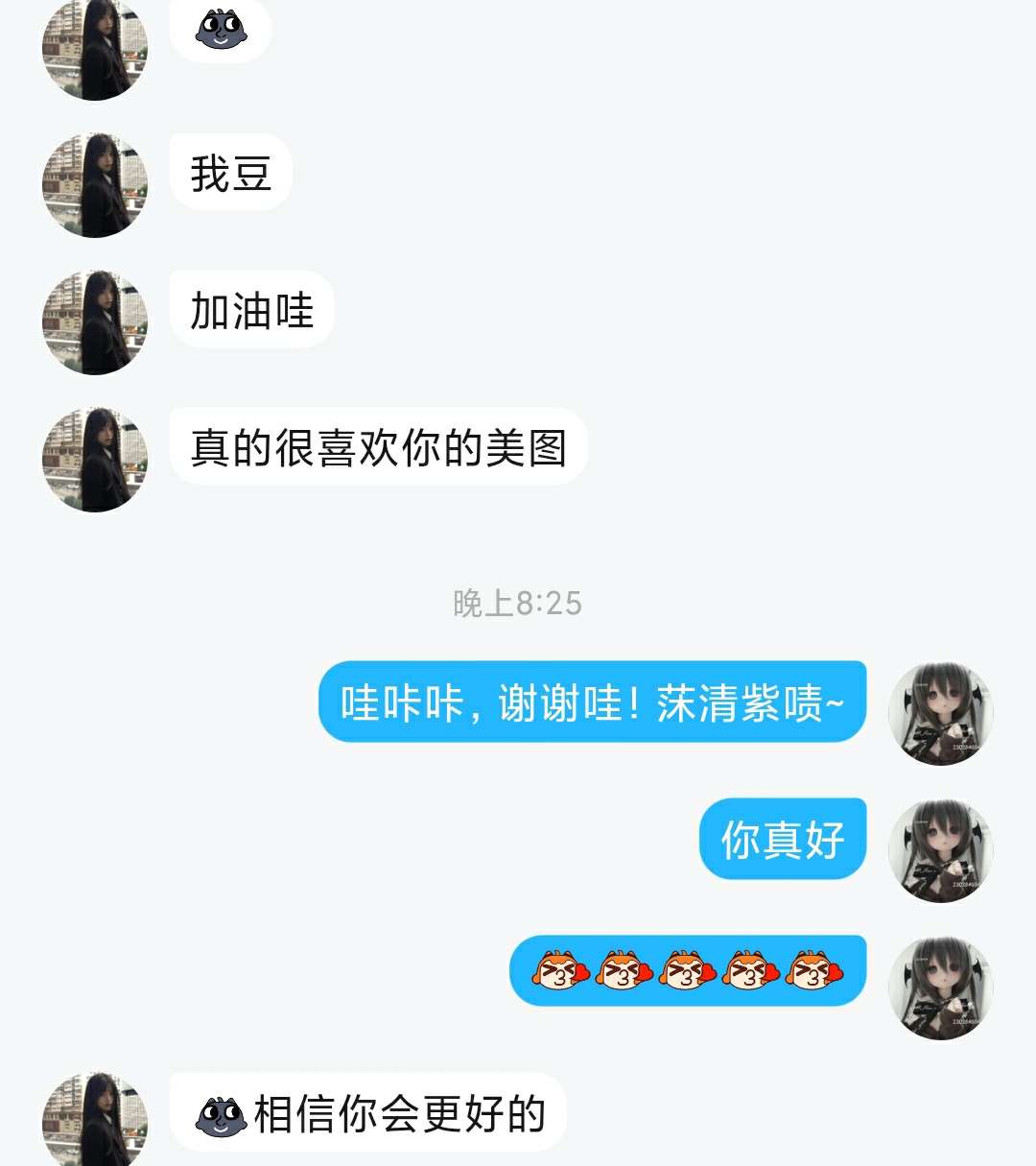Tap the avatar next to 你真好
This screenshot has height=1166, width=1036.
940,850
